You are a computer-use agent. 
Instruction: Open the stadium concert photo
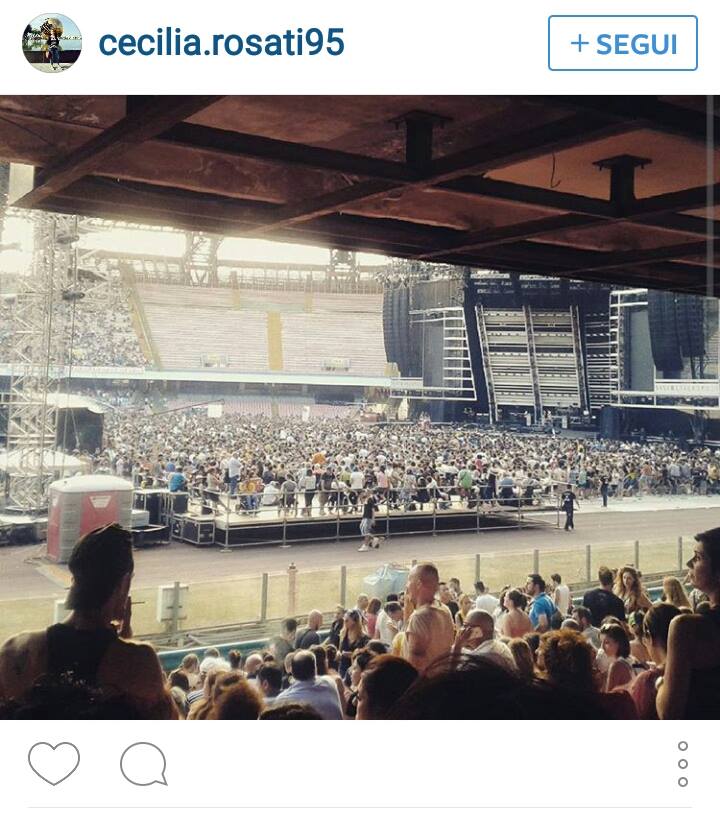click(x=360, y=408)
